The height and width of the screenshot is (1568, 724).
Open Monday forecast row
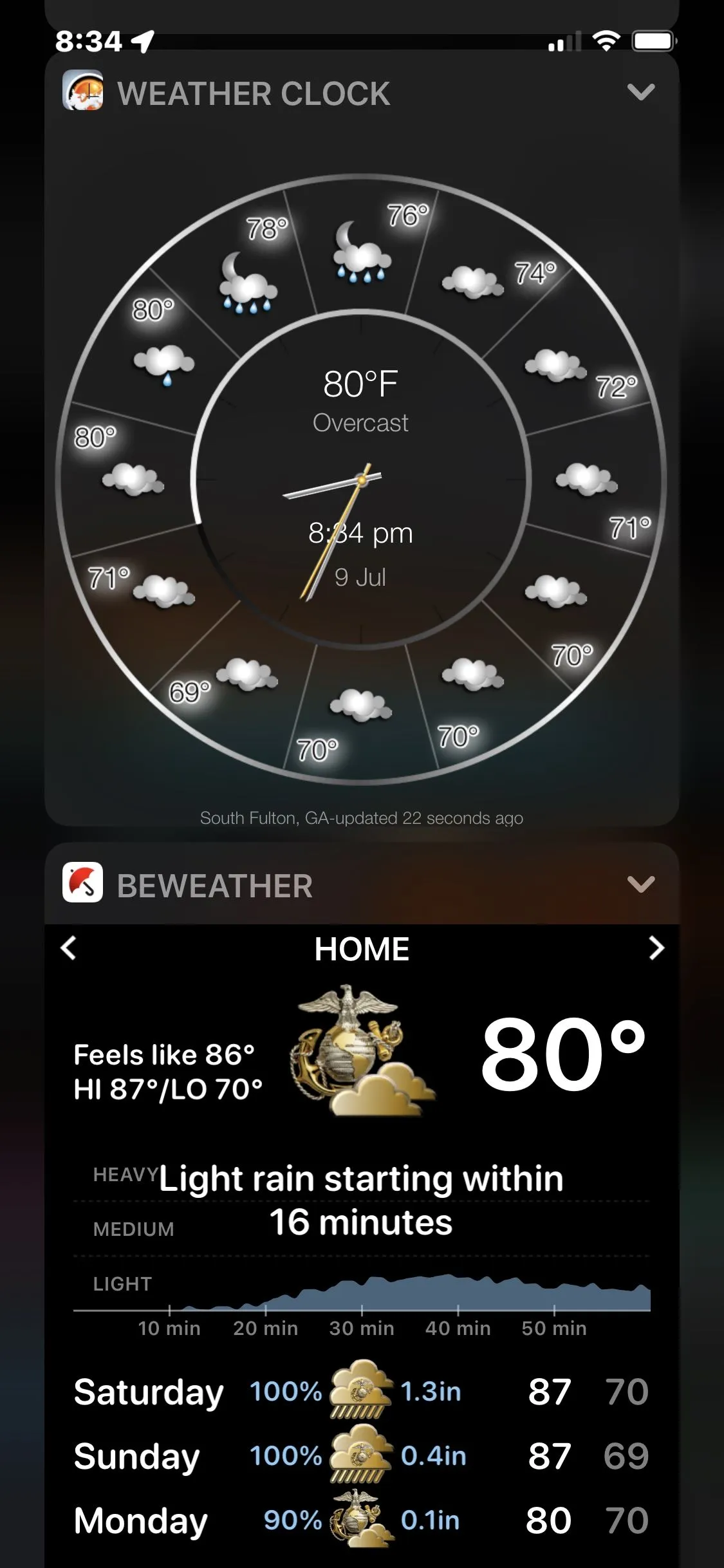(361, 1520)
